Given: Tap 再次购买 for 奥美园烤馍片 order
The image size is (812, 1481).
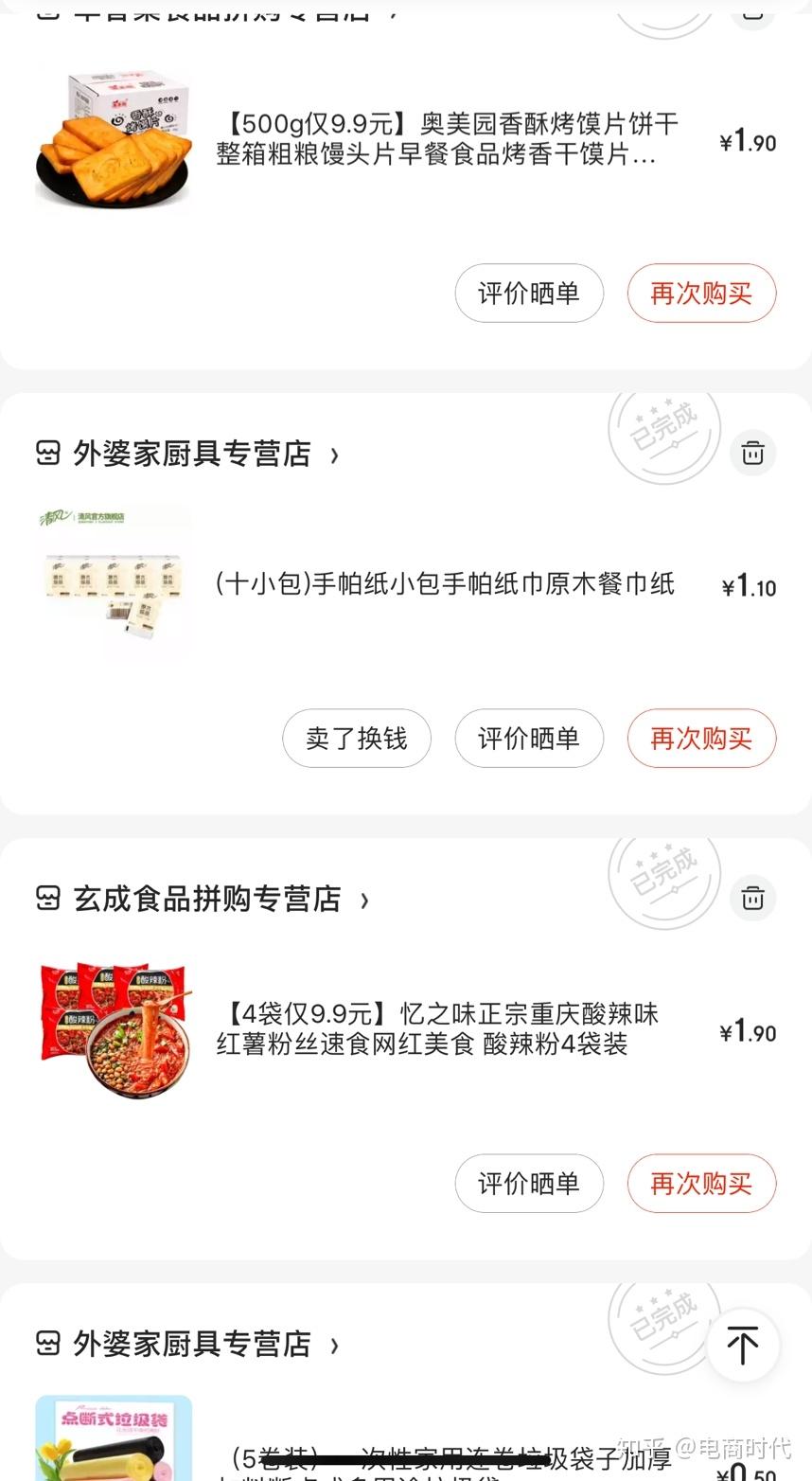Looking at the screenshot, I should (701, 294).
